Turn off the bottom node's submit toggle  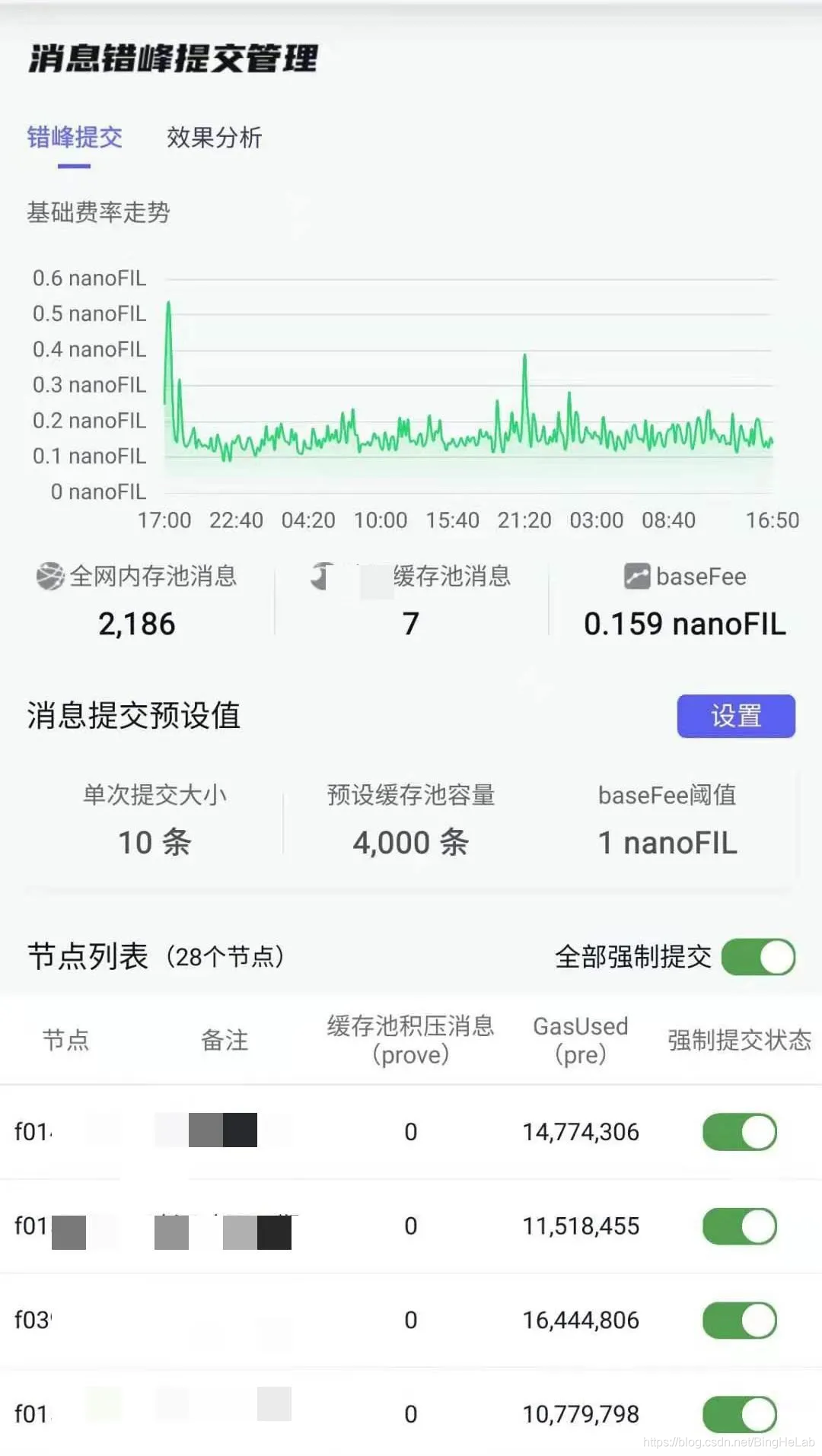tap(739, 1413)
